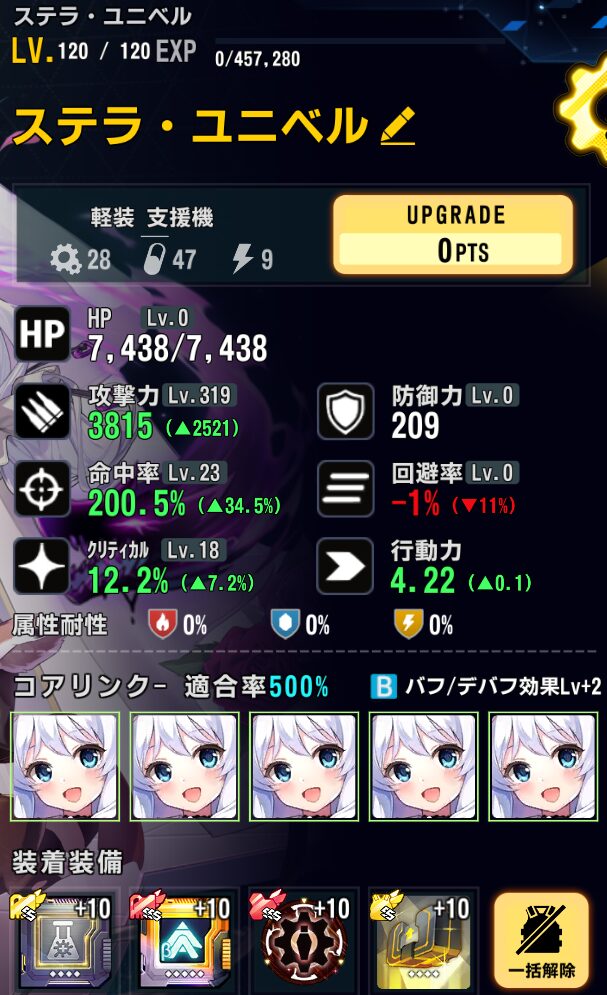Image resolution: width=607 pixels, height=995 pixels.
Task: Select the first +10 equipment with flask icon
Action: click(x=64, y=943)
